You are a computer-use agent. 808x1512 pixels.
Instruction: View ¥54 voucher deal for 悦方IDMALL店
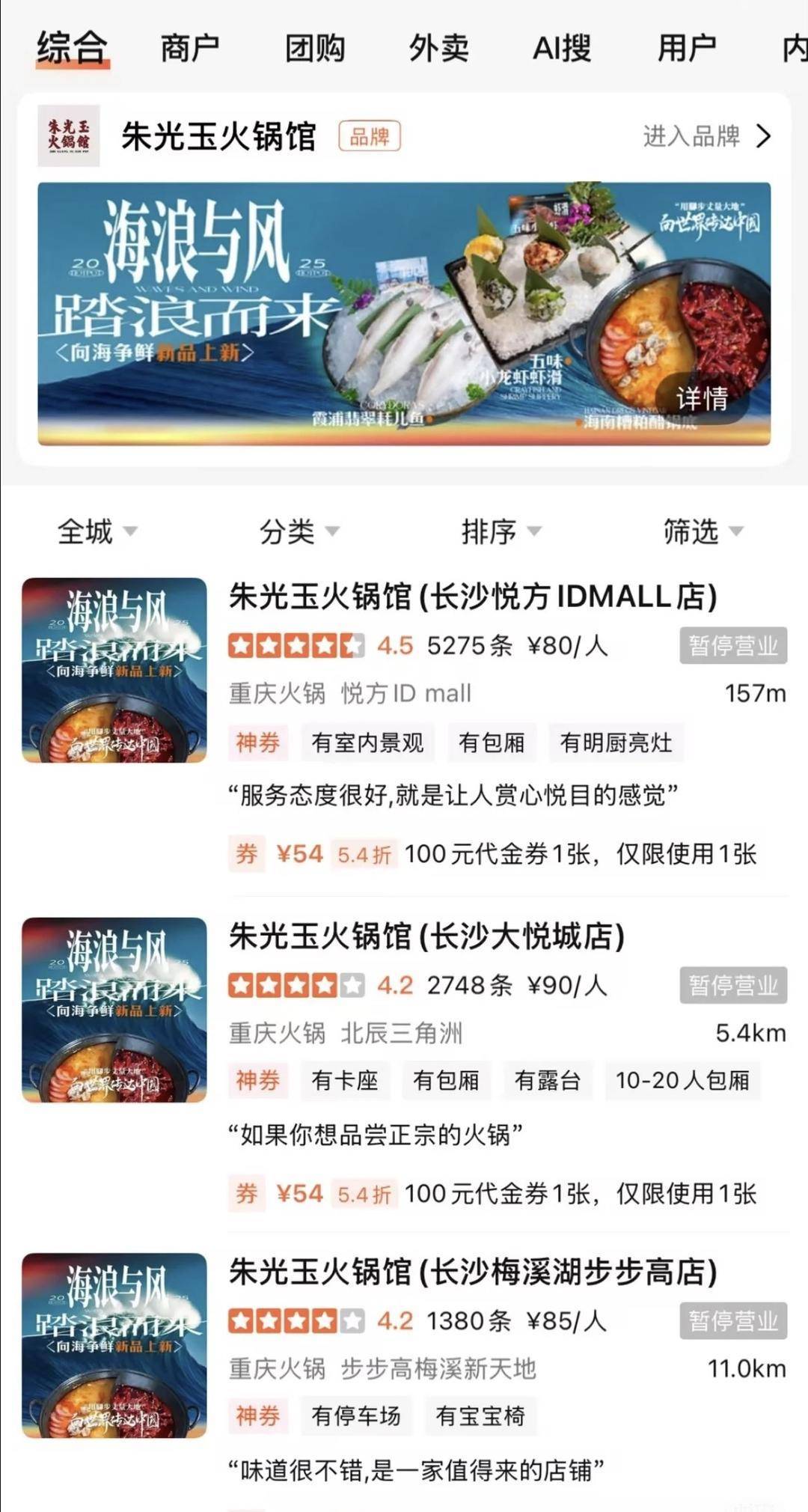pos(494,854)
